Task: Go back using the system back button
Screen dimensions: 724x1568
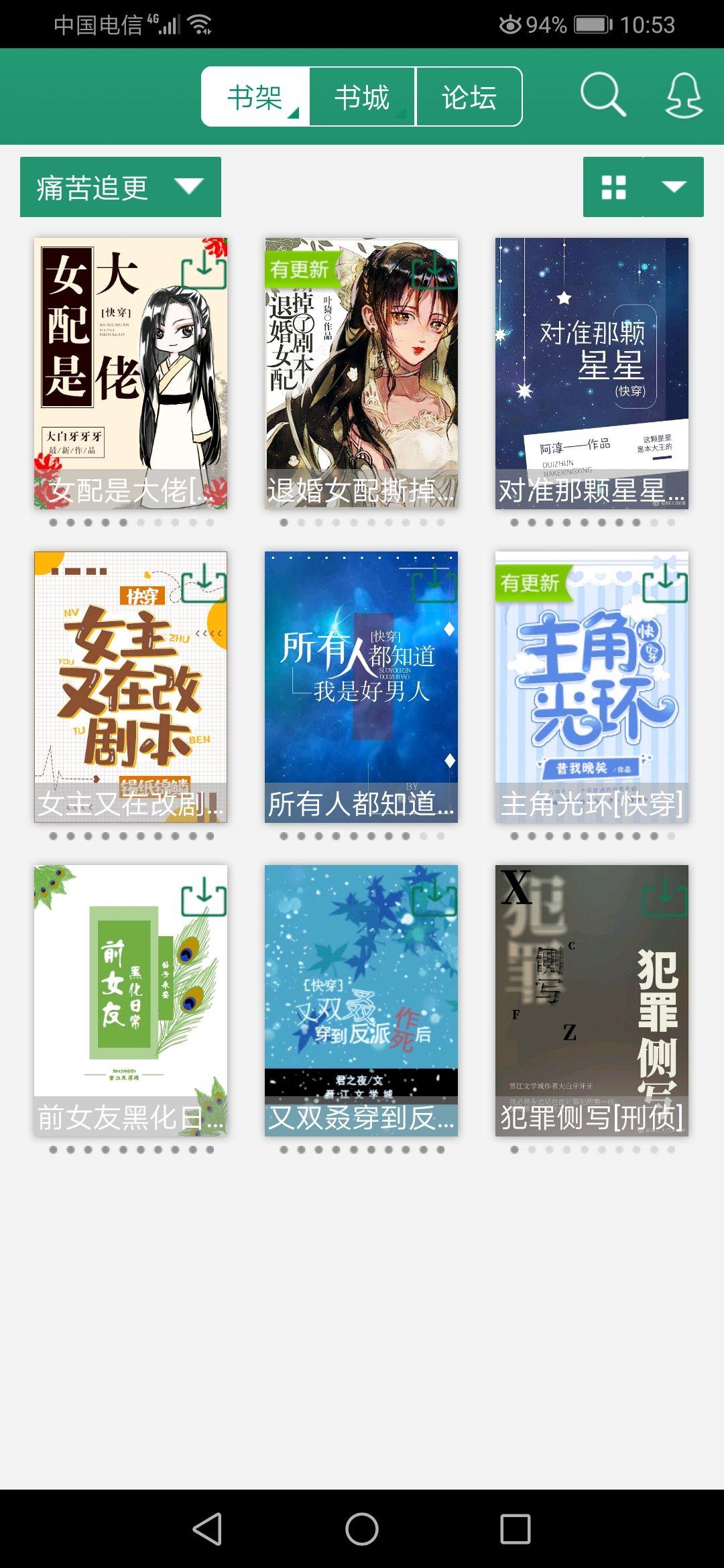Action: 207,1528
